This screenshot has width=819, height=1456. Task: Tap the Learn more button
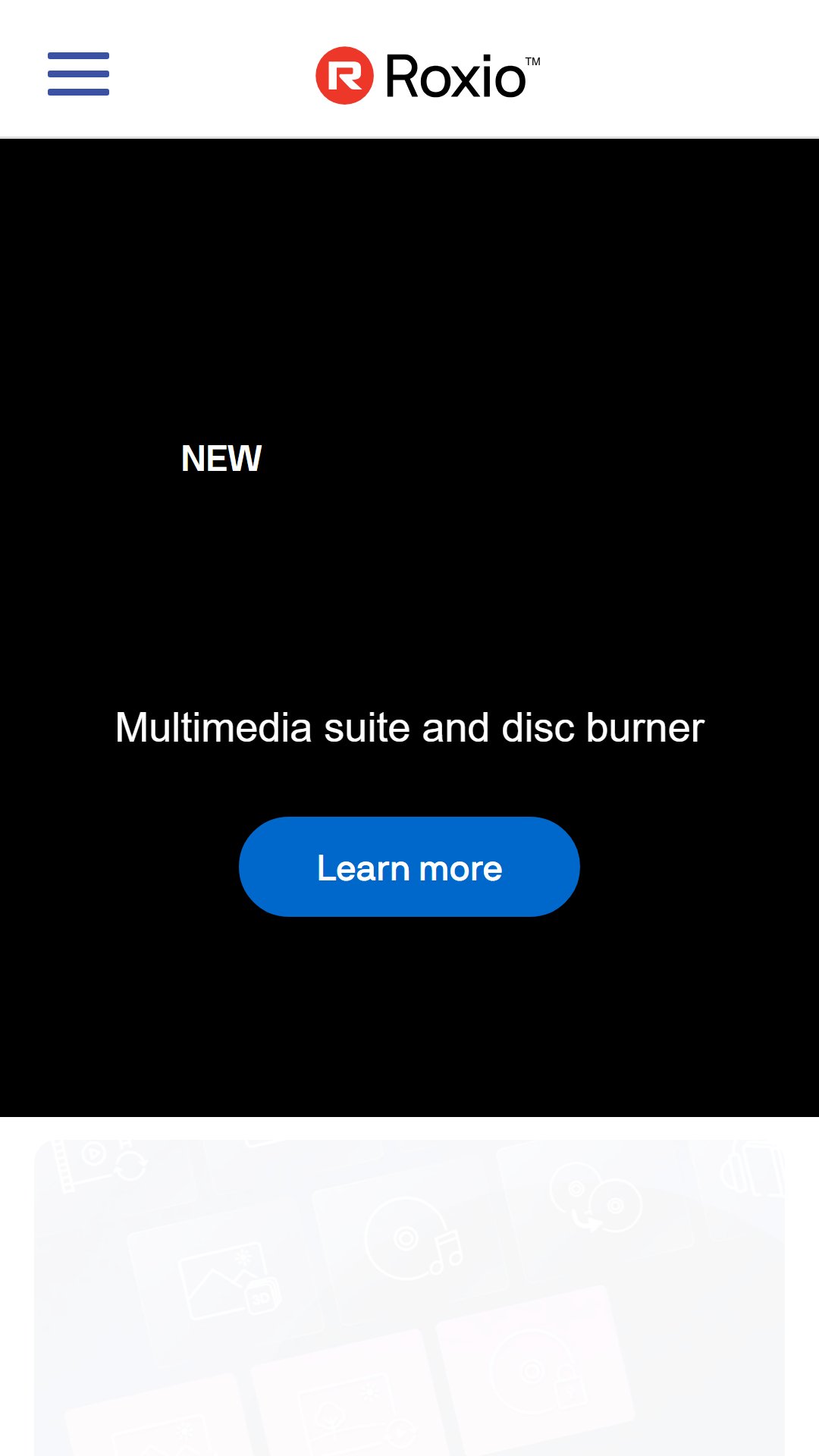coord(409,867)
